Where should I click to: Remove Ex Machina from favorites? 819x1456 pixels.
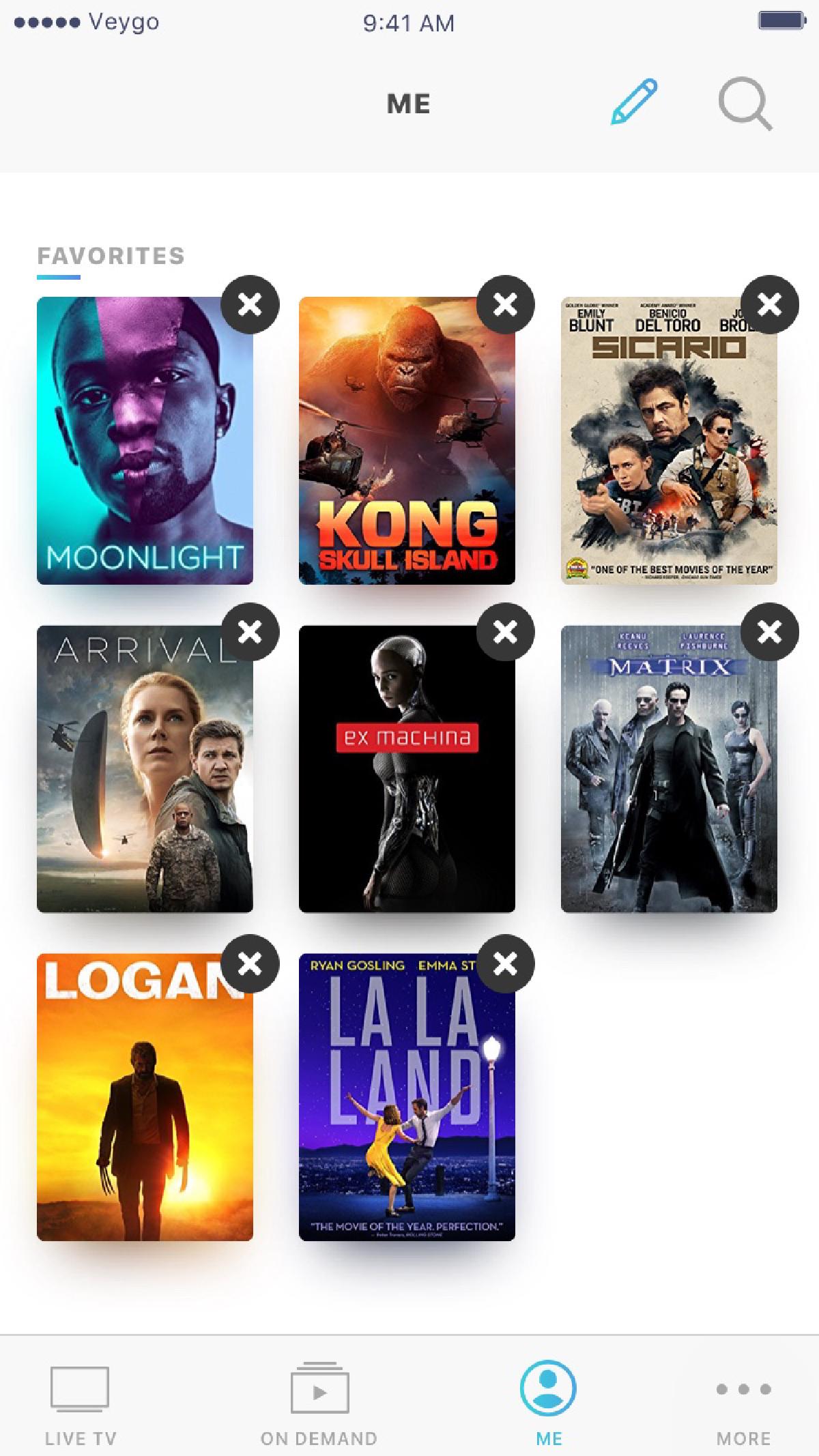(x=506, y=632)
